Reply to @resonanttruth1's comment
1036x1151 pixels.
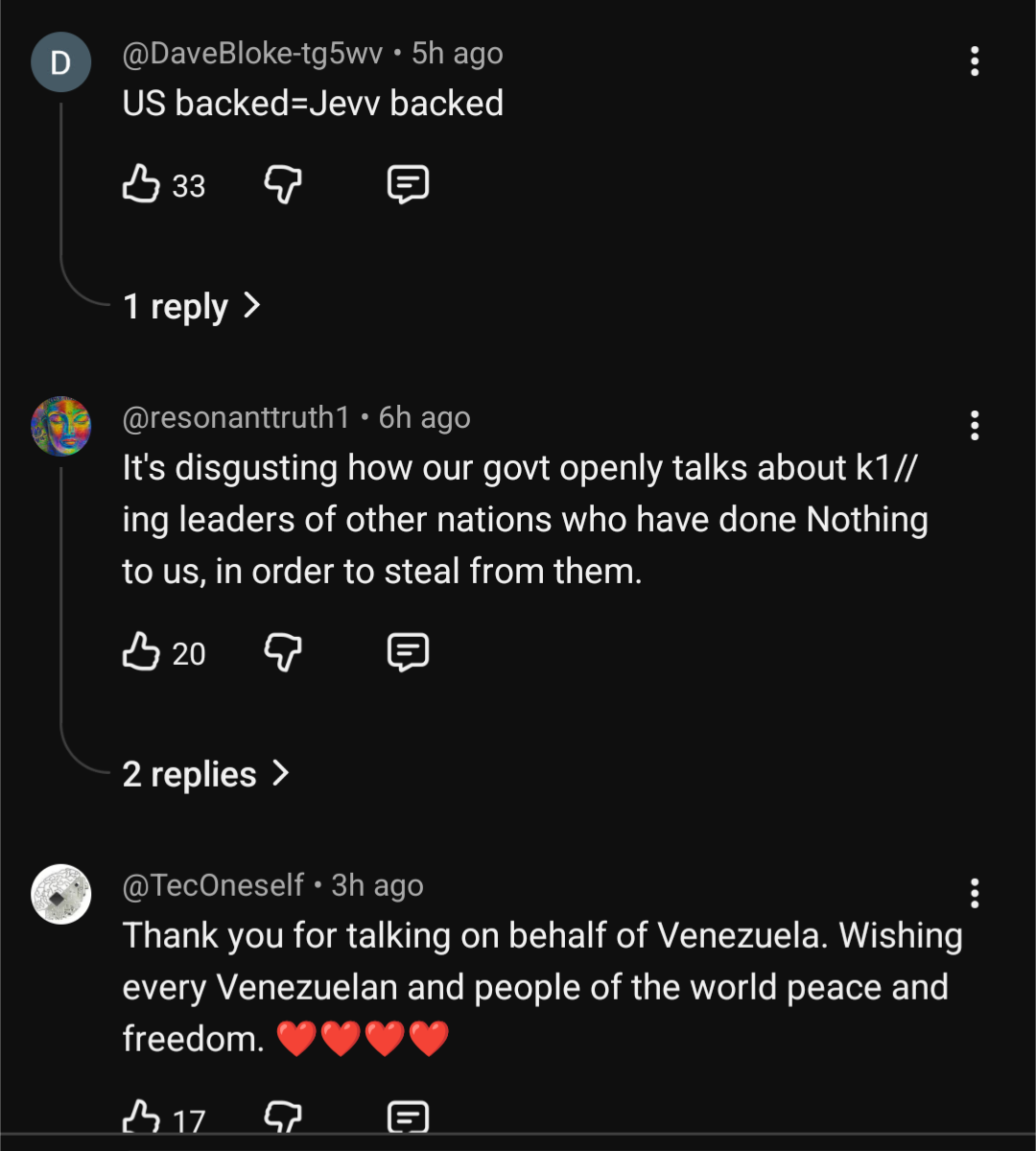coord(408,652)
